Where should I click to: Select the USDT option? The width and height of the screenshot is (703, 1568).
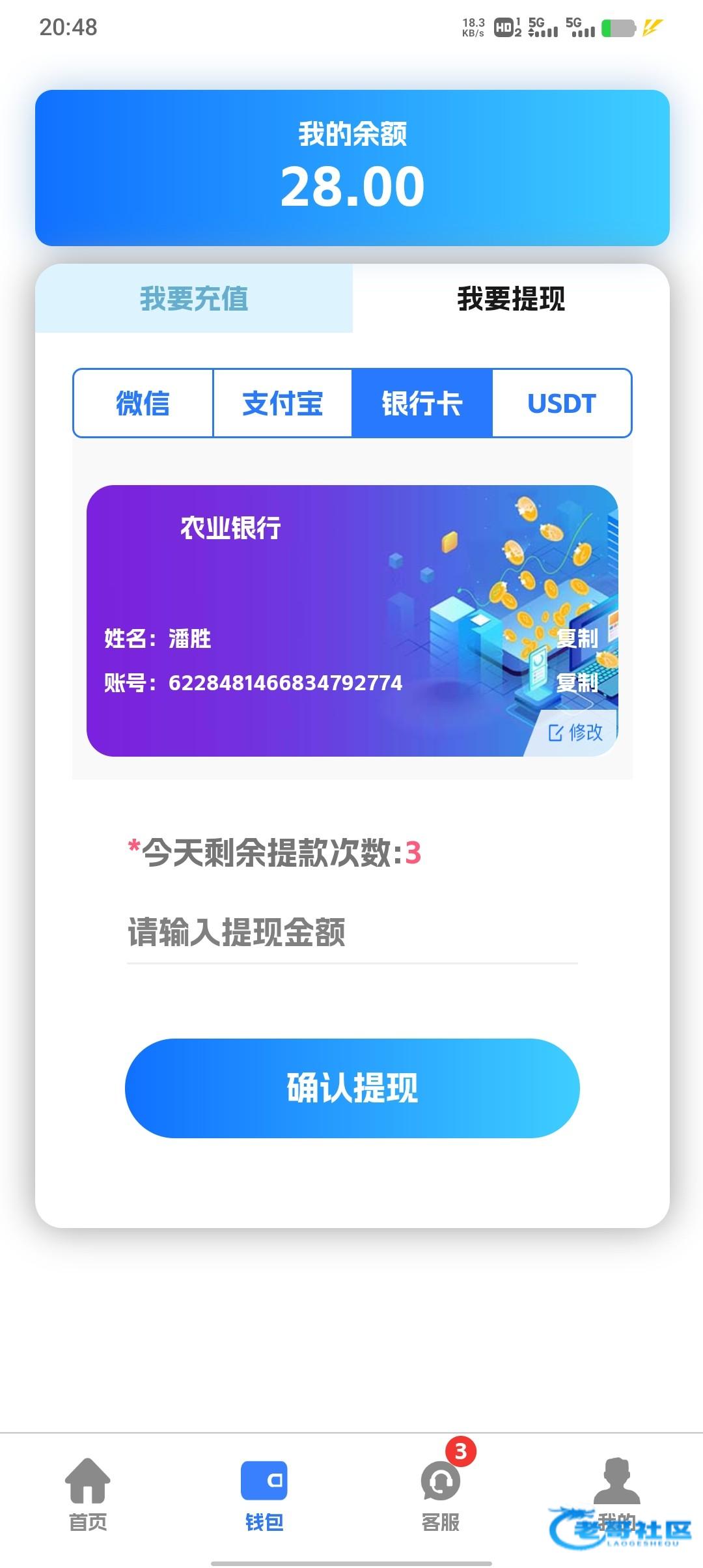[562, 403]
